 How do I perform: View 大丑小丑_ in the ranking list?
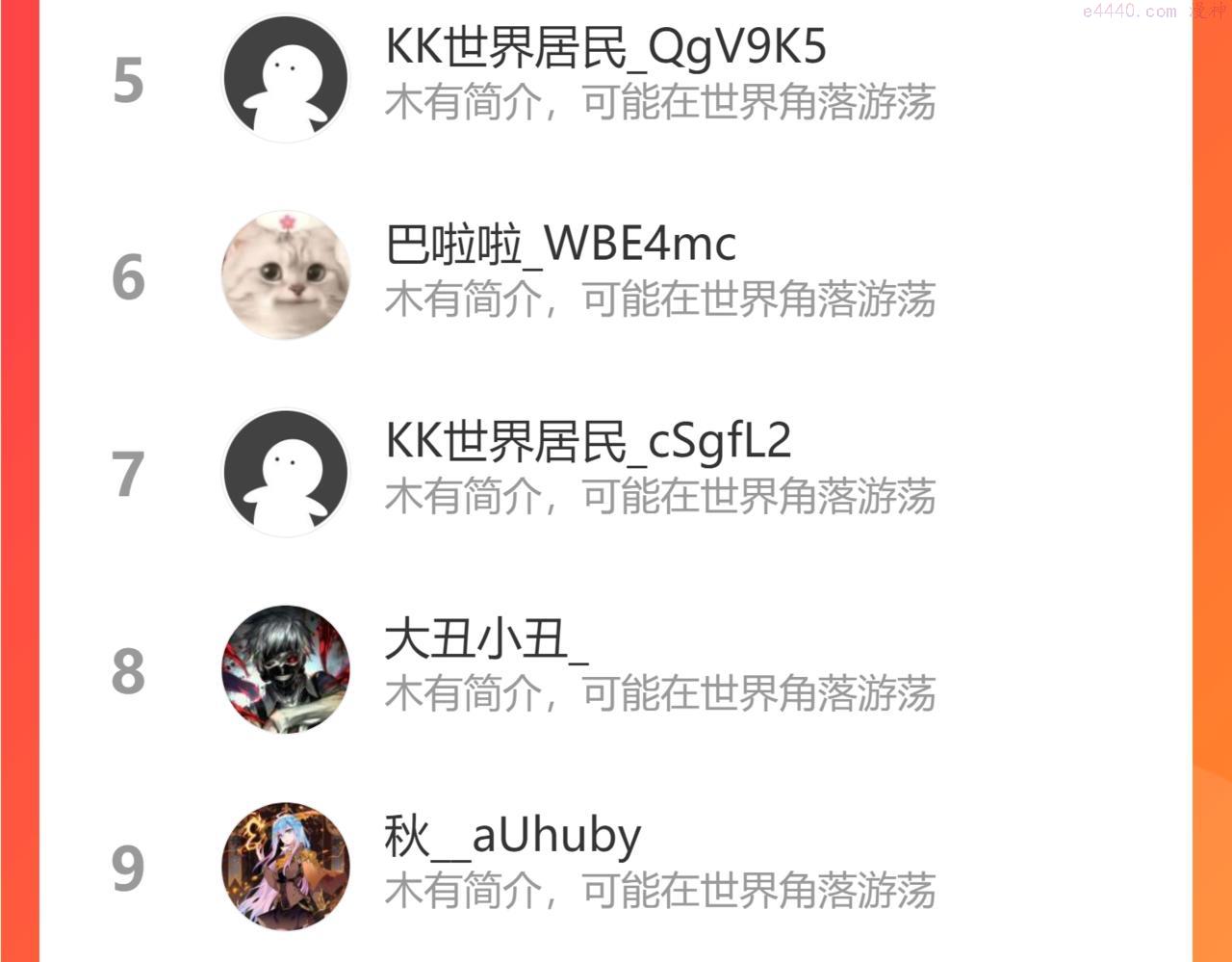point(616,669)
